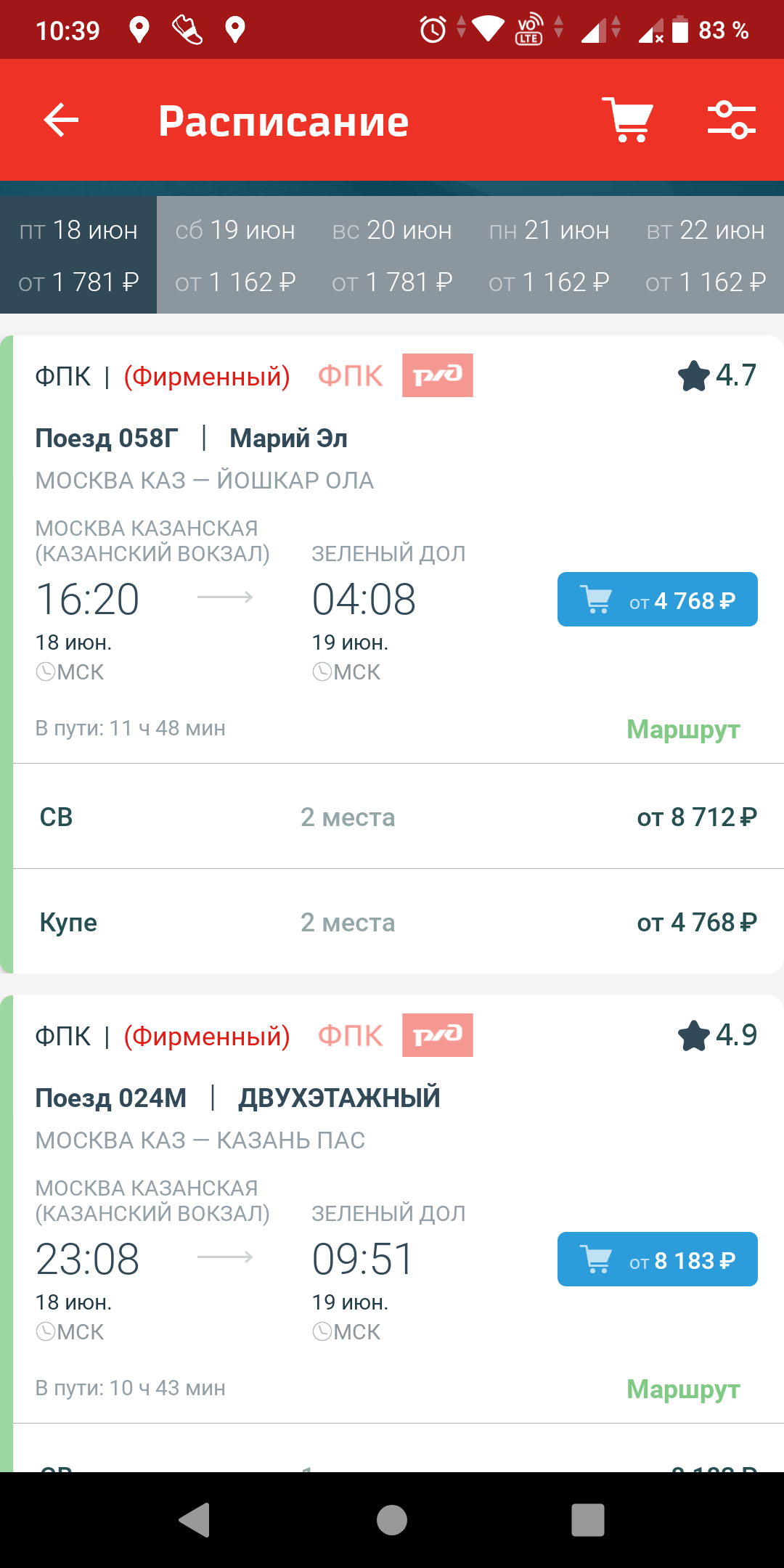Select Купе class from 4 768 ₽
Image resolution: width=784 pixels, height=1568 pixels.
coord(398,922)
